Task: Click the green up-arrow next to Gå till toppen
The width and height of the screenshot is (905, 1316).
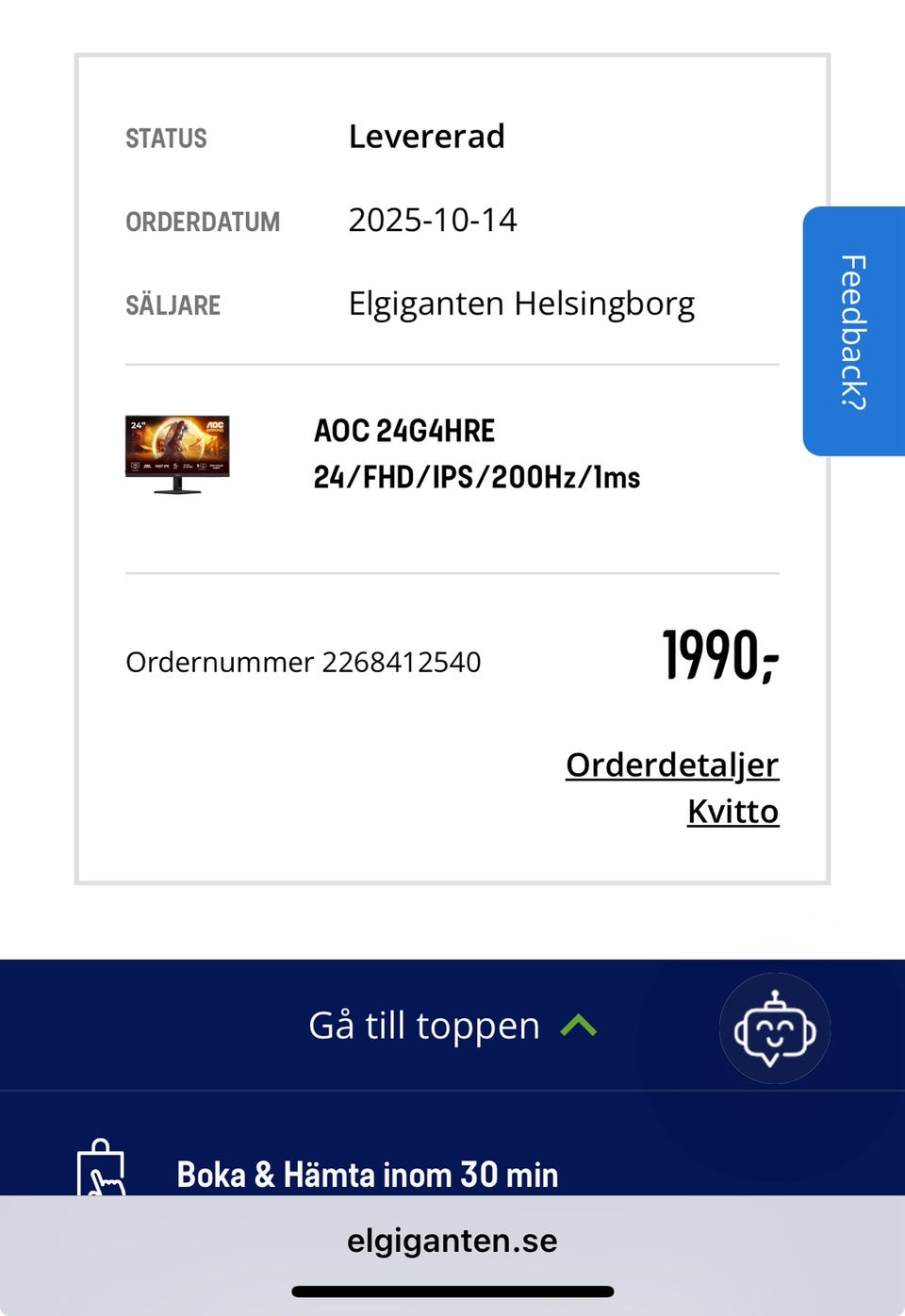Action: point(580,1025)
